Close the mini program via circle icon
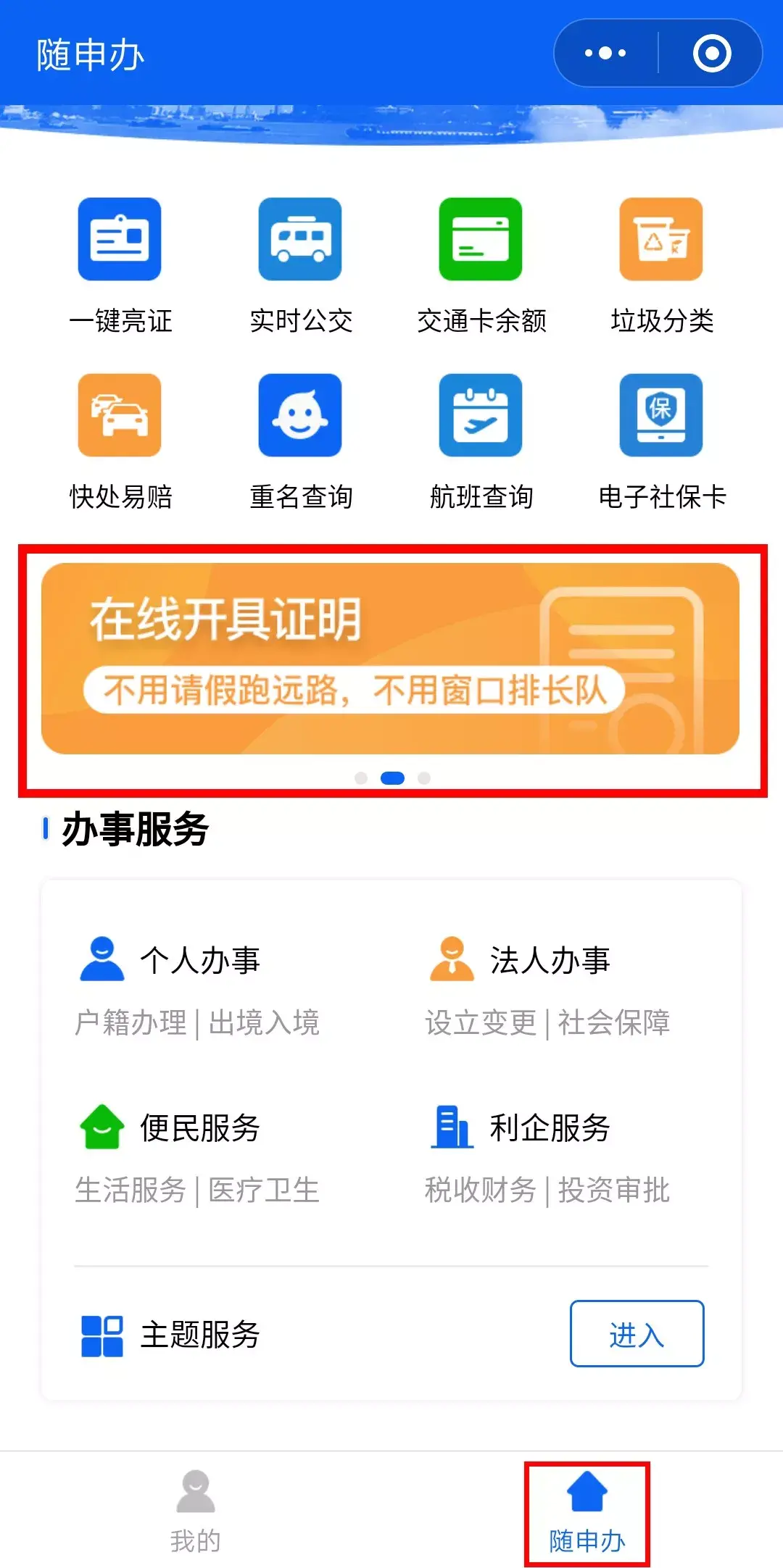This screenshot has width=783, height=1568. pyautogui.click(x=711, y=53)
